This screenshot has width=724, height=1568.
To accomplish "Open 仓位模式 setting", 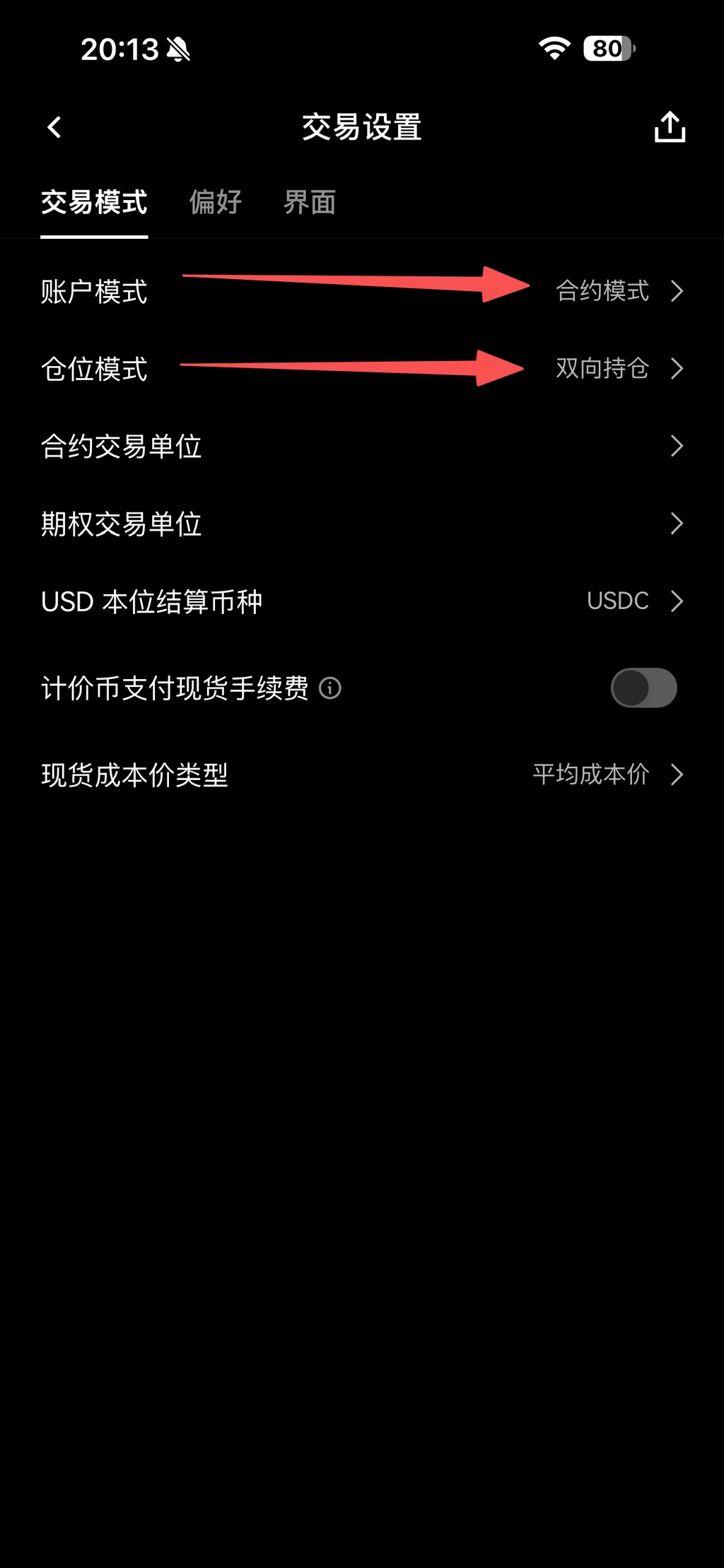I will (362, 369).
